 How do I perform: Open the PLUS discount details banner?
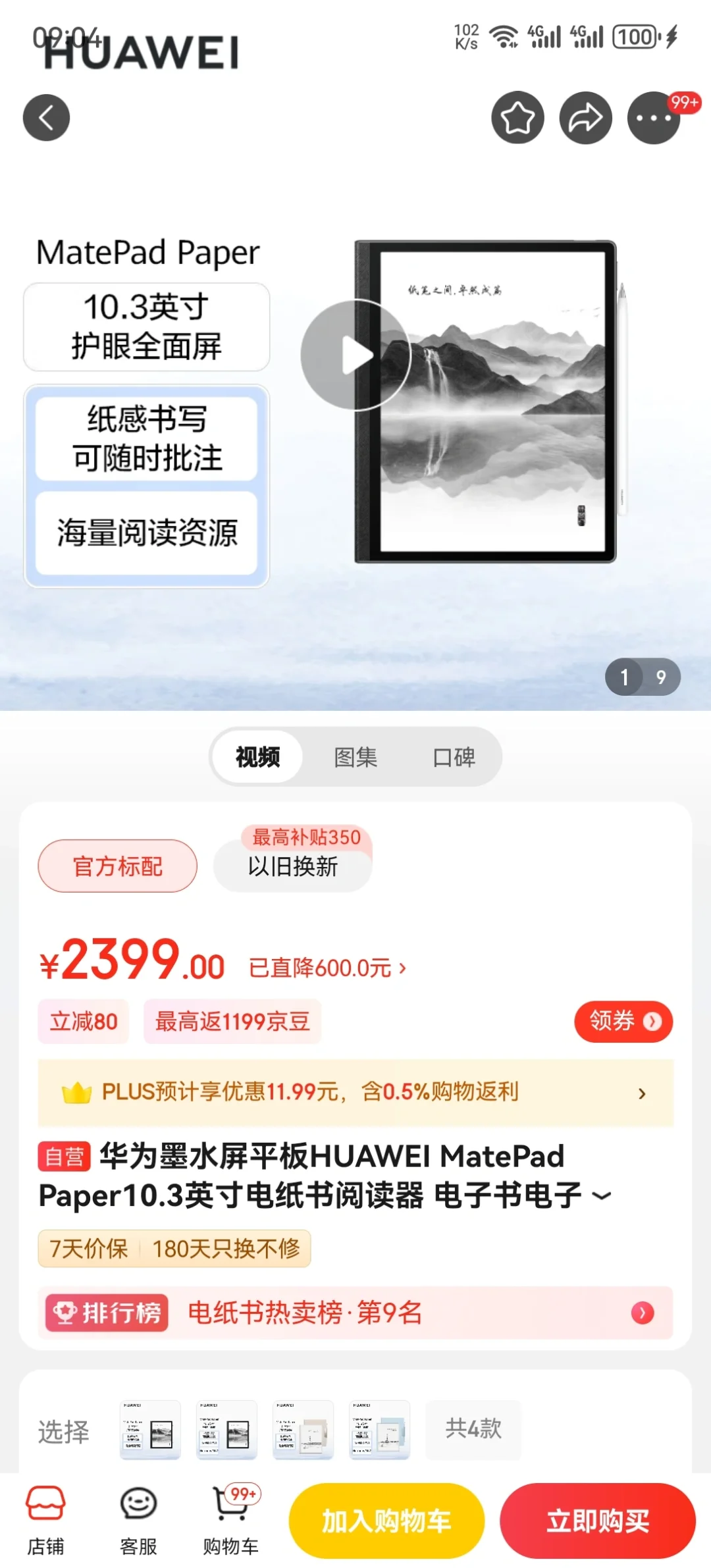pyautogui.click(x=355, y=1093)
